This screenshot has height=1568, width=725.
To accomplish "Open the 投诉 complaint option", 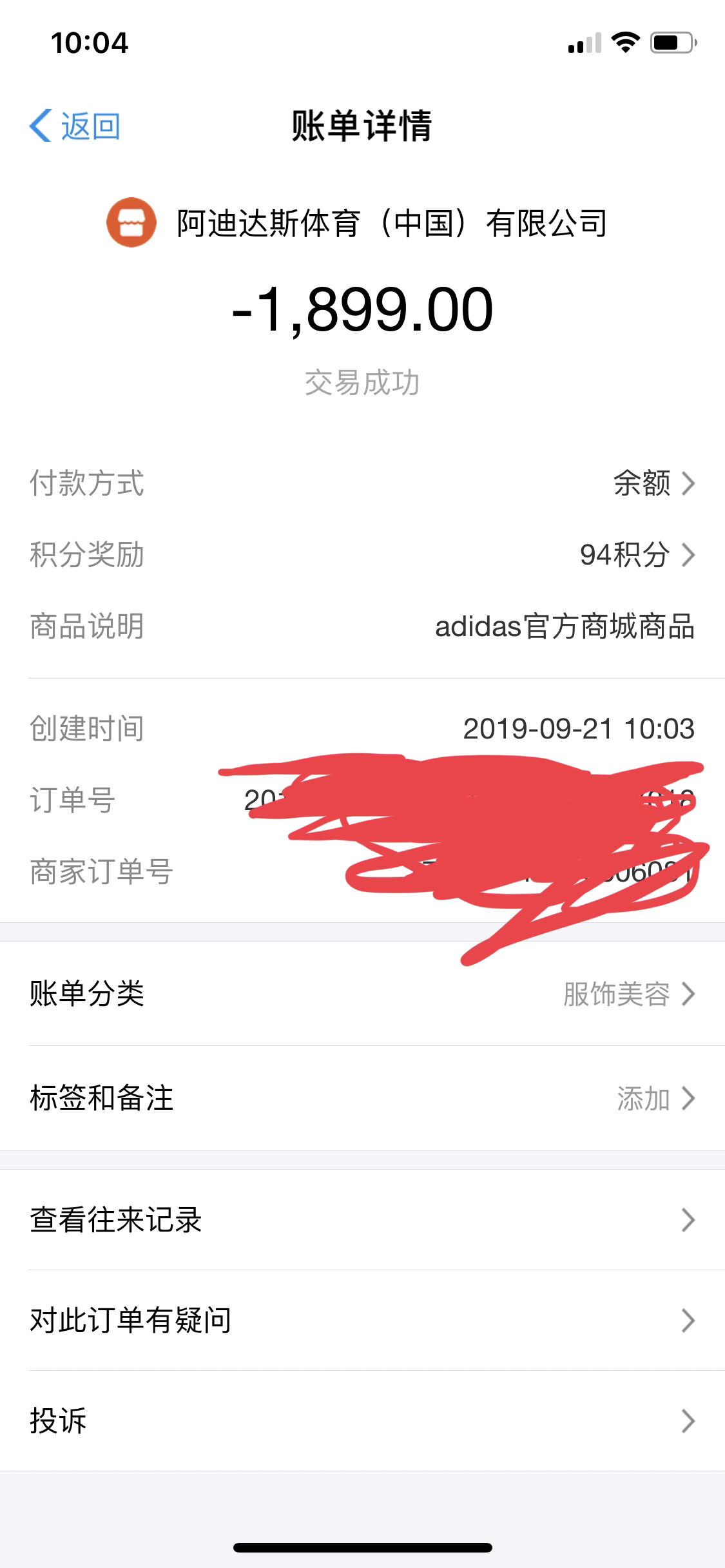I will coord(362,1421).
